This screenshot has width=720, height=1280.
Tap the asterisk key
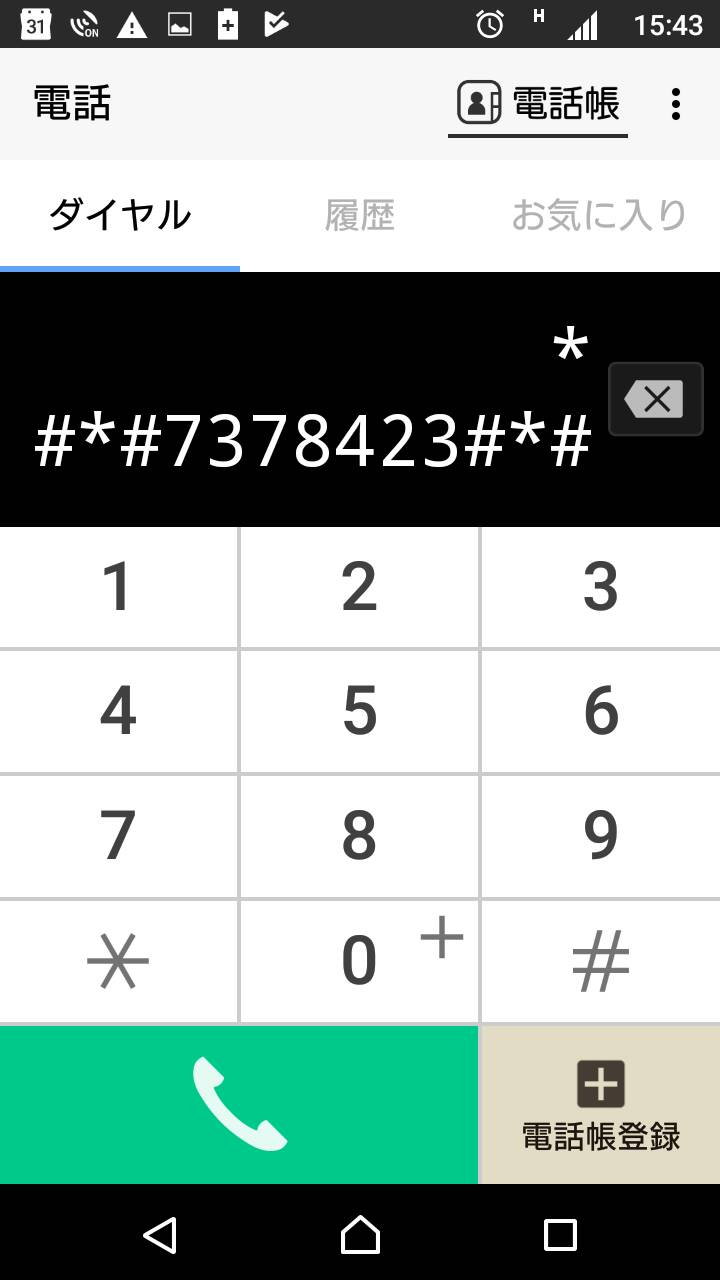119,961
